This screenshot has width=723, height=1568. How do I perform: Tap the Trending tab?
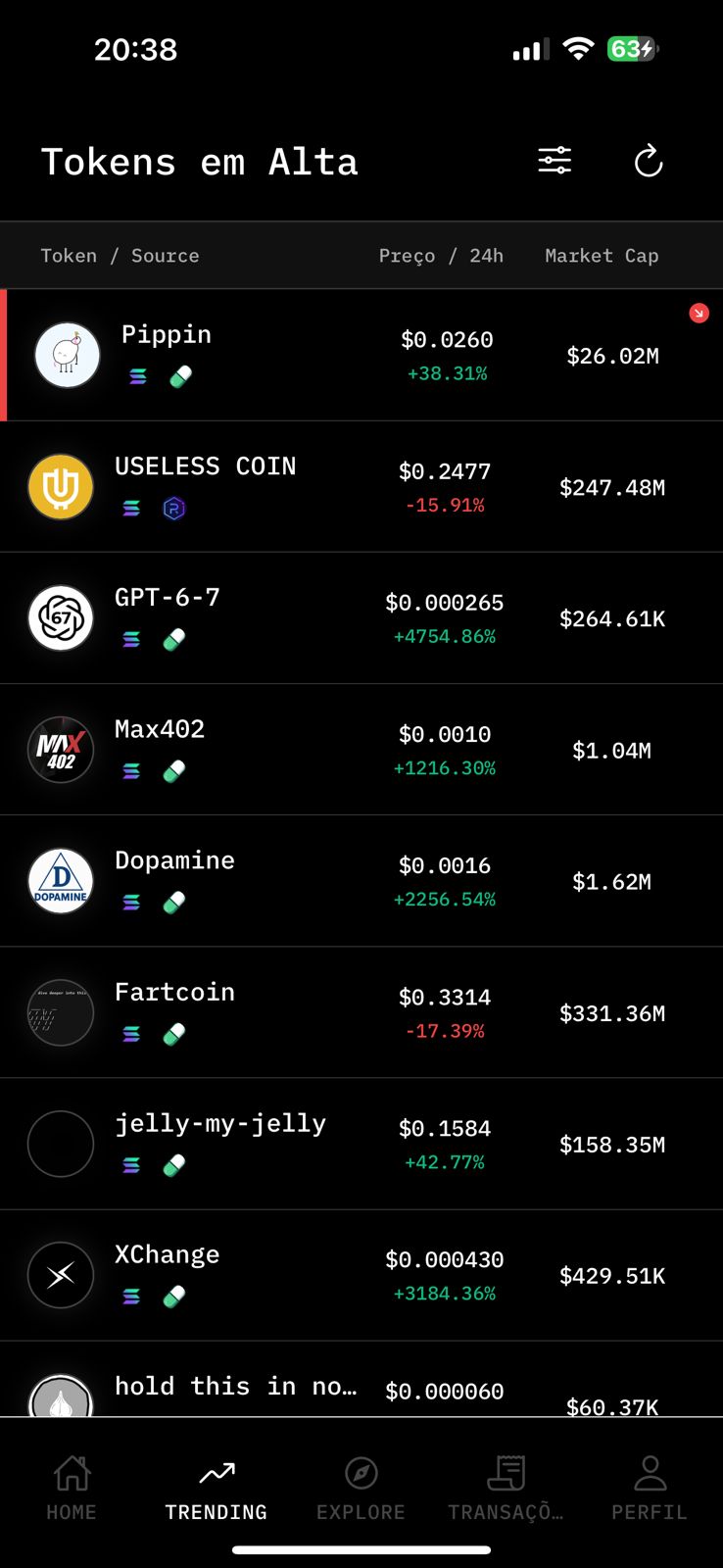217,1488
